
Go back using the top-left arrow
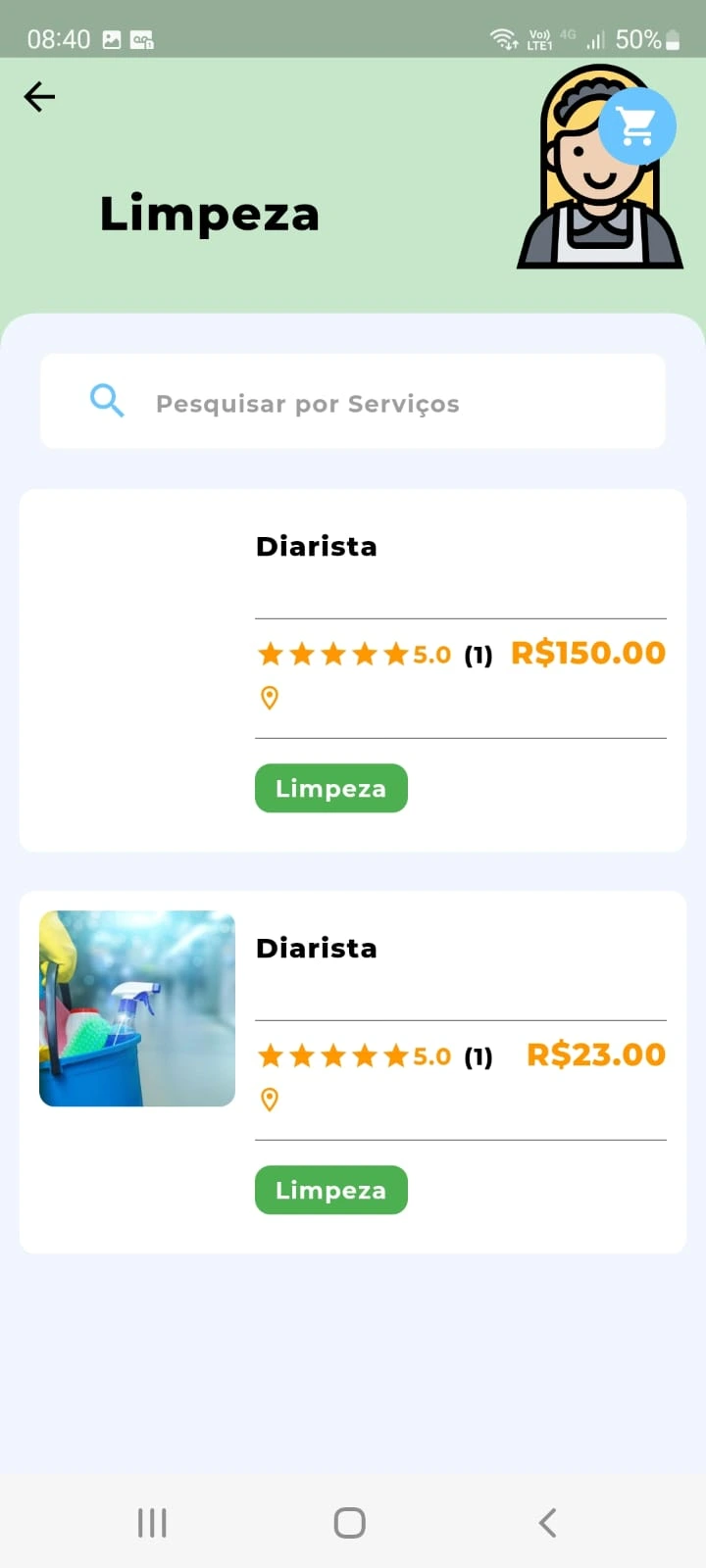point(39,97)
